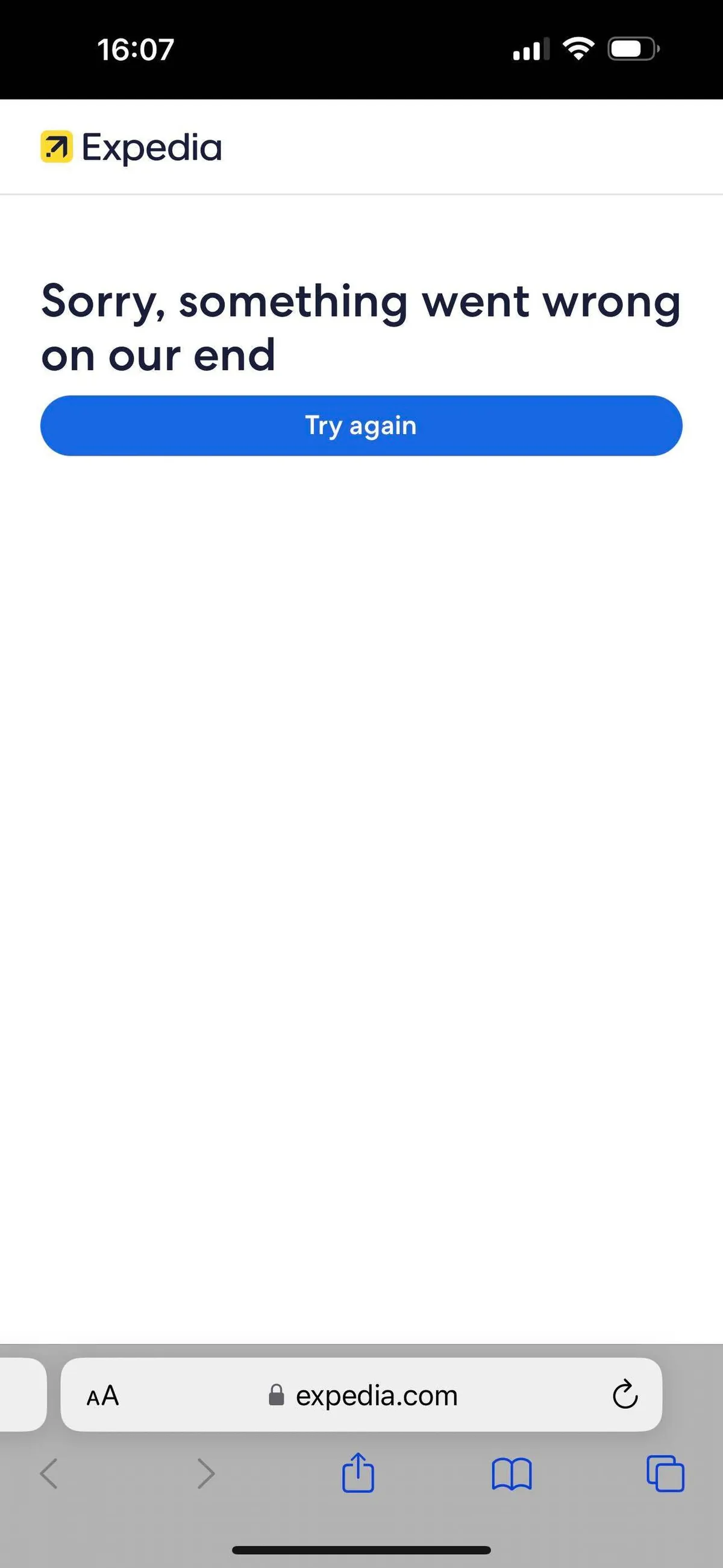Open the AA page settings menu
The image size is (723, 1568).
103,1396
